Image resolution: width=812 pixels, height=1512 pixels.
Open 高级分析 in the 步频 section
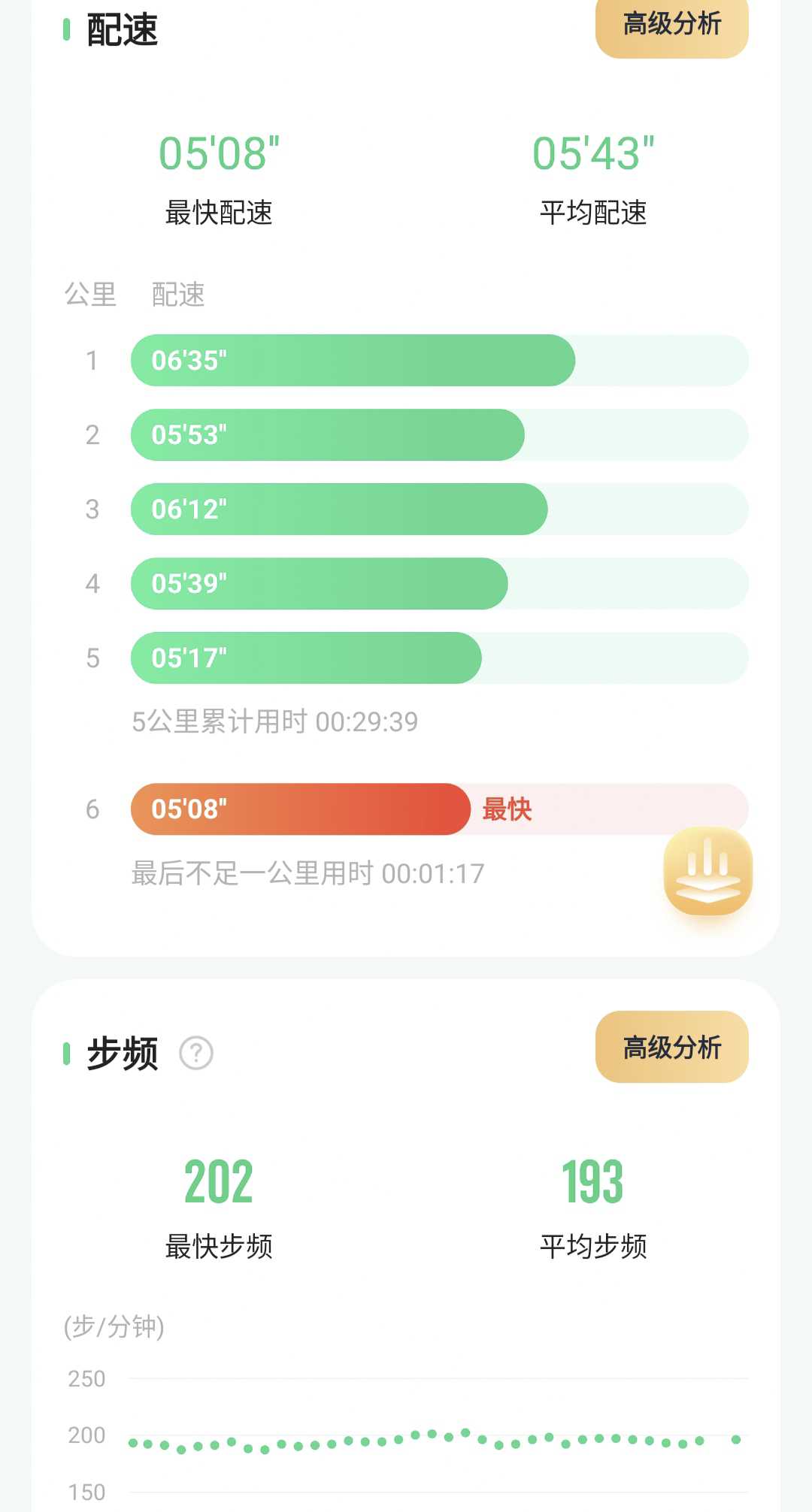671,1046
